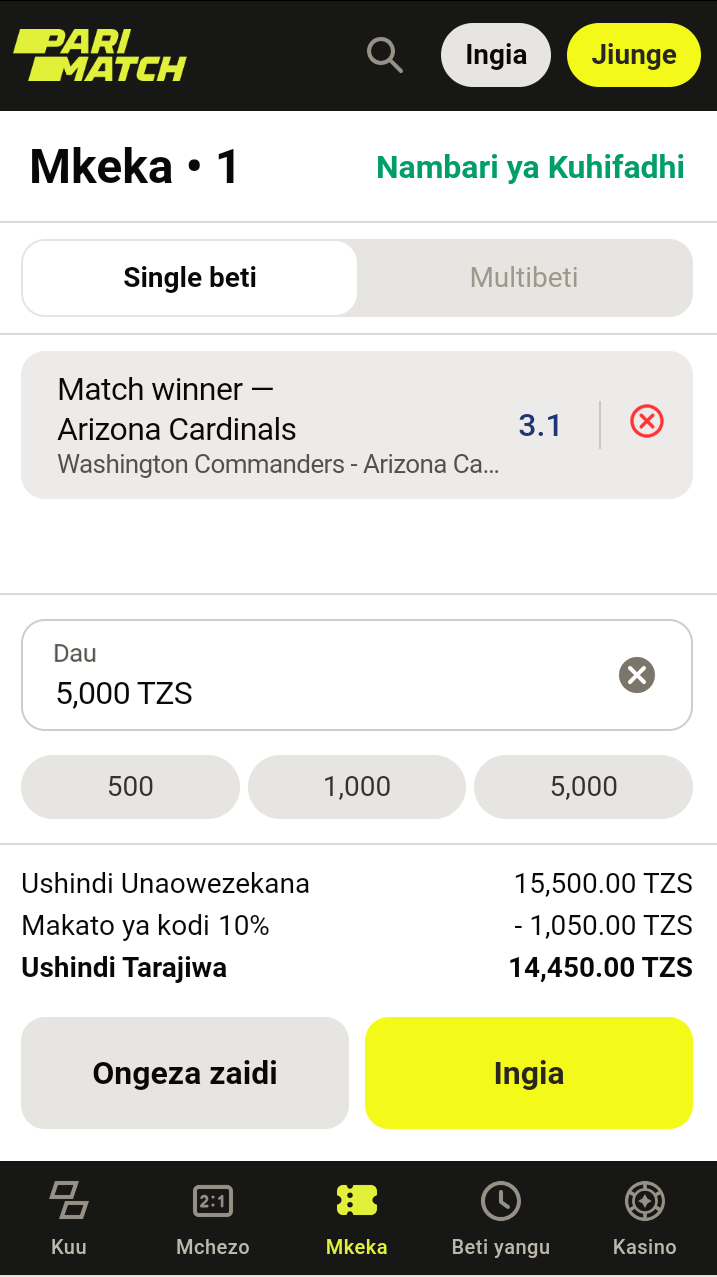Tap Jiunge to register

634,55
